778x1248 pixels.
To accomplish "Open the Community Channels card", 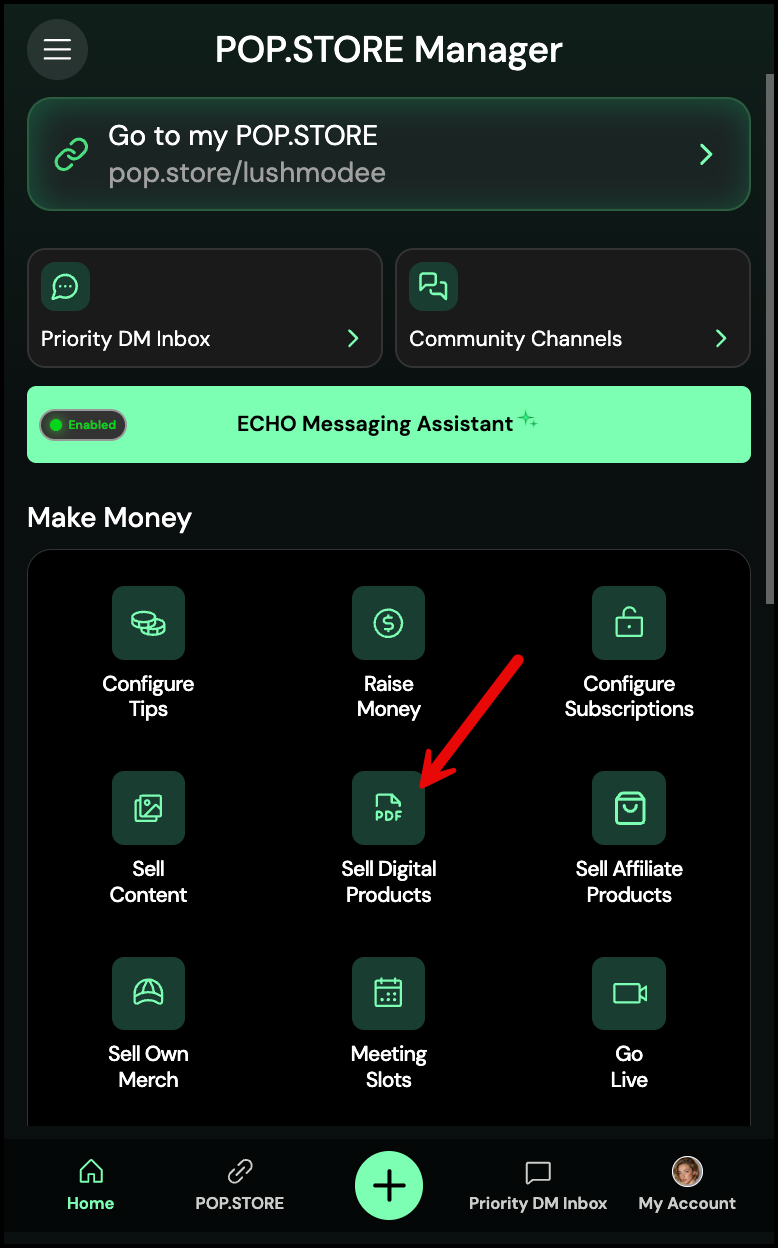I will (x=572, y=308).
